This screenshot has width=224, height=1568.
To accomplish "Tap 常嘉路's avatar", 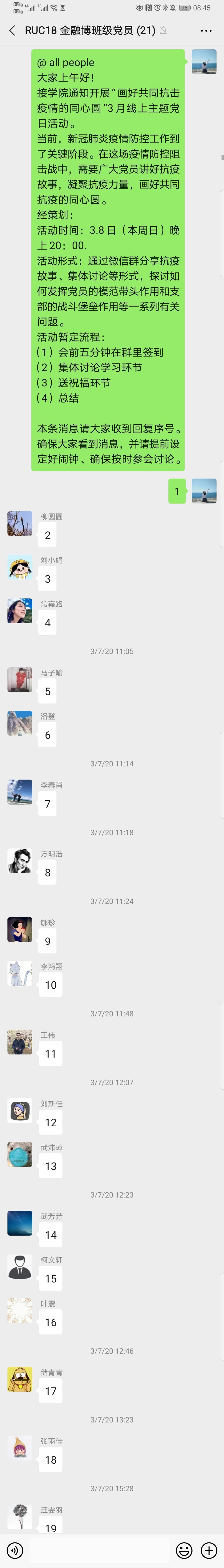I will 19,611.
